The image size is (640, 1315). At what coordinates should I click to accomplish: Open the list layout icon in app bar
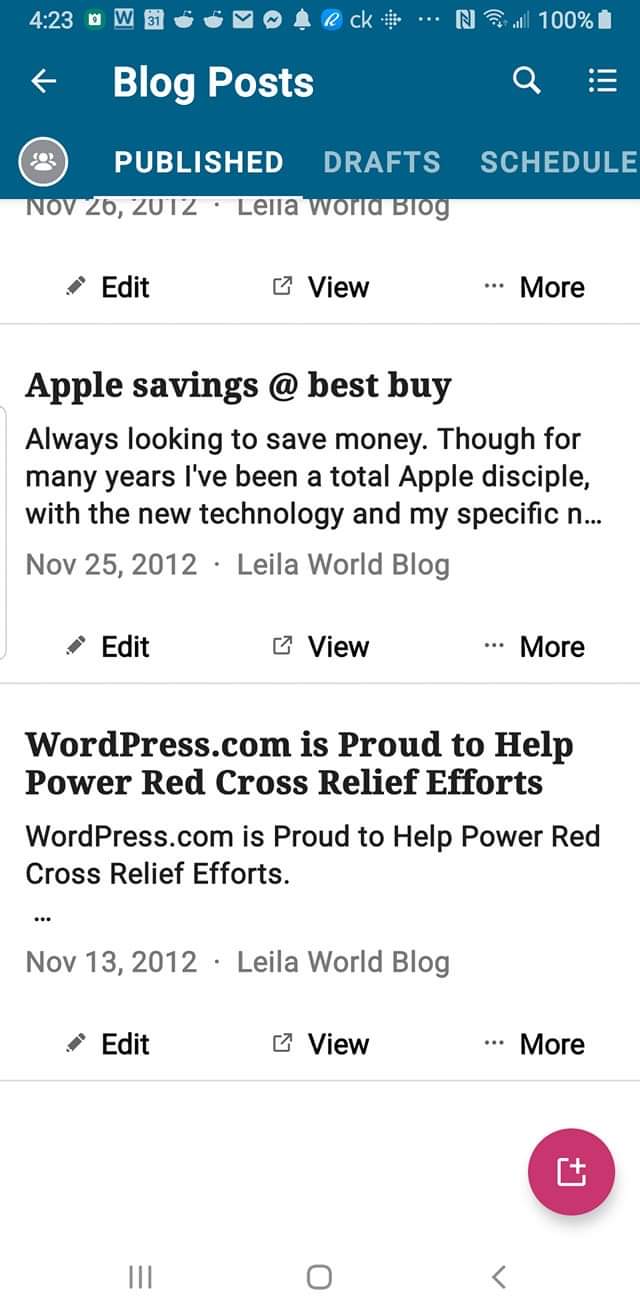[602, 81]
